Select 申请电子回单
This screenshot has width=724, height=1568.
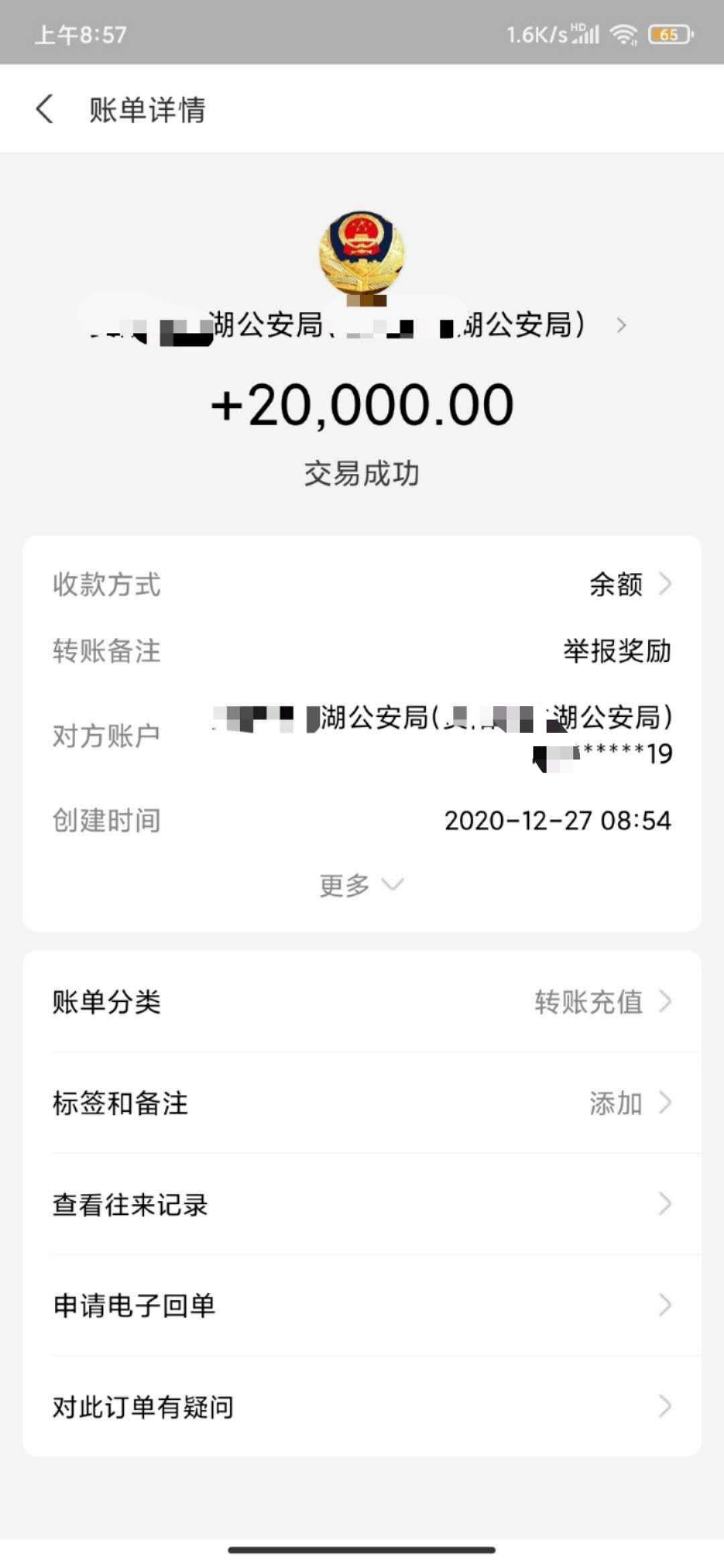tap(362, 1305)
